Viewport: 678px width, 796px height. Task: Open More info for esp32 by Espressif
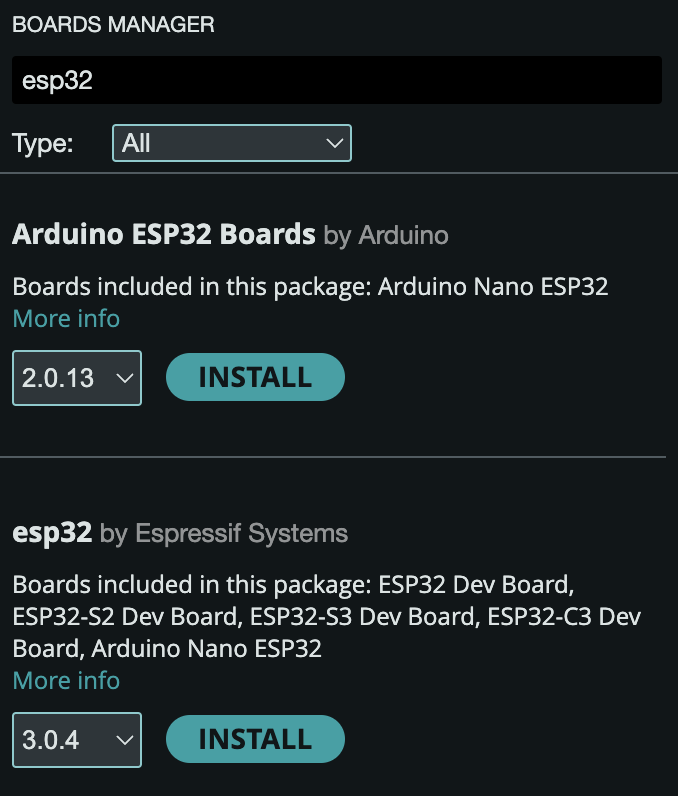66,681
